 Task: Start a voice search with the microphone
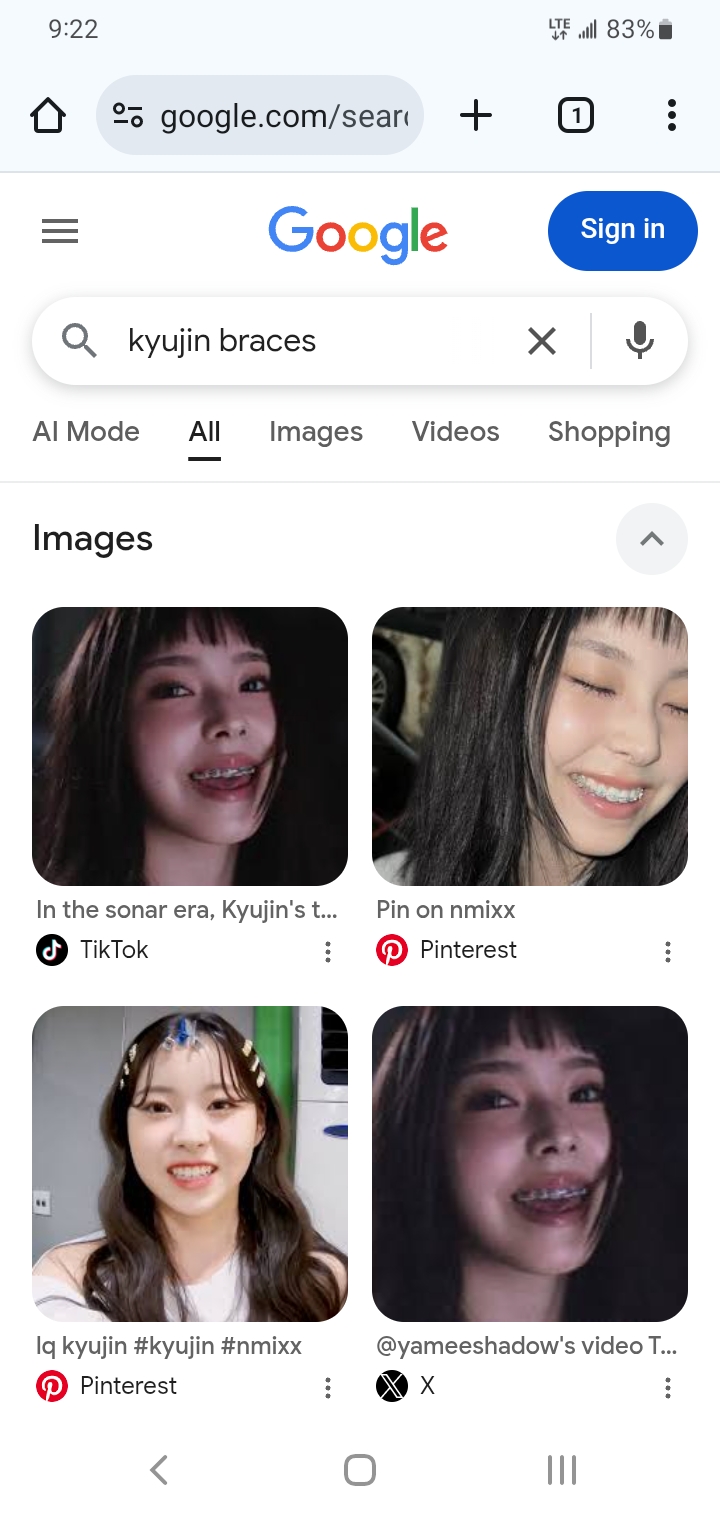tap(639, 341)
